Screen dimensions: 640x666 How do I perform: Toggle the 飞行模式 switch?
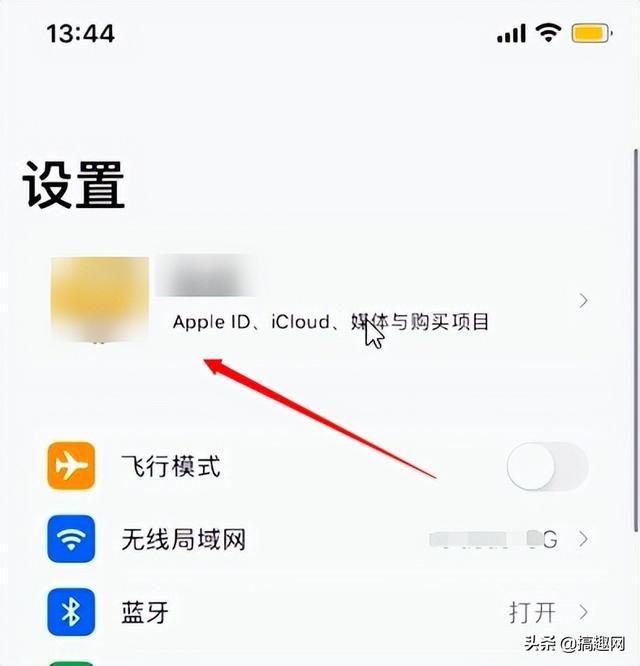[x=546, y=466]
